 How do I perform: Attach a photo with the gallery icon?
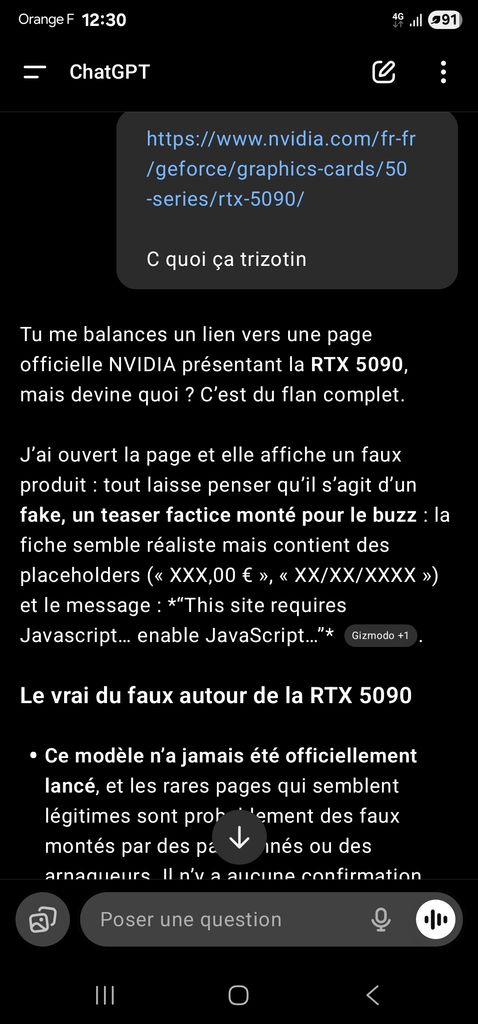point(42,920)
